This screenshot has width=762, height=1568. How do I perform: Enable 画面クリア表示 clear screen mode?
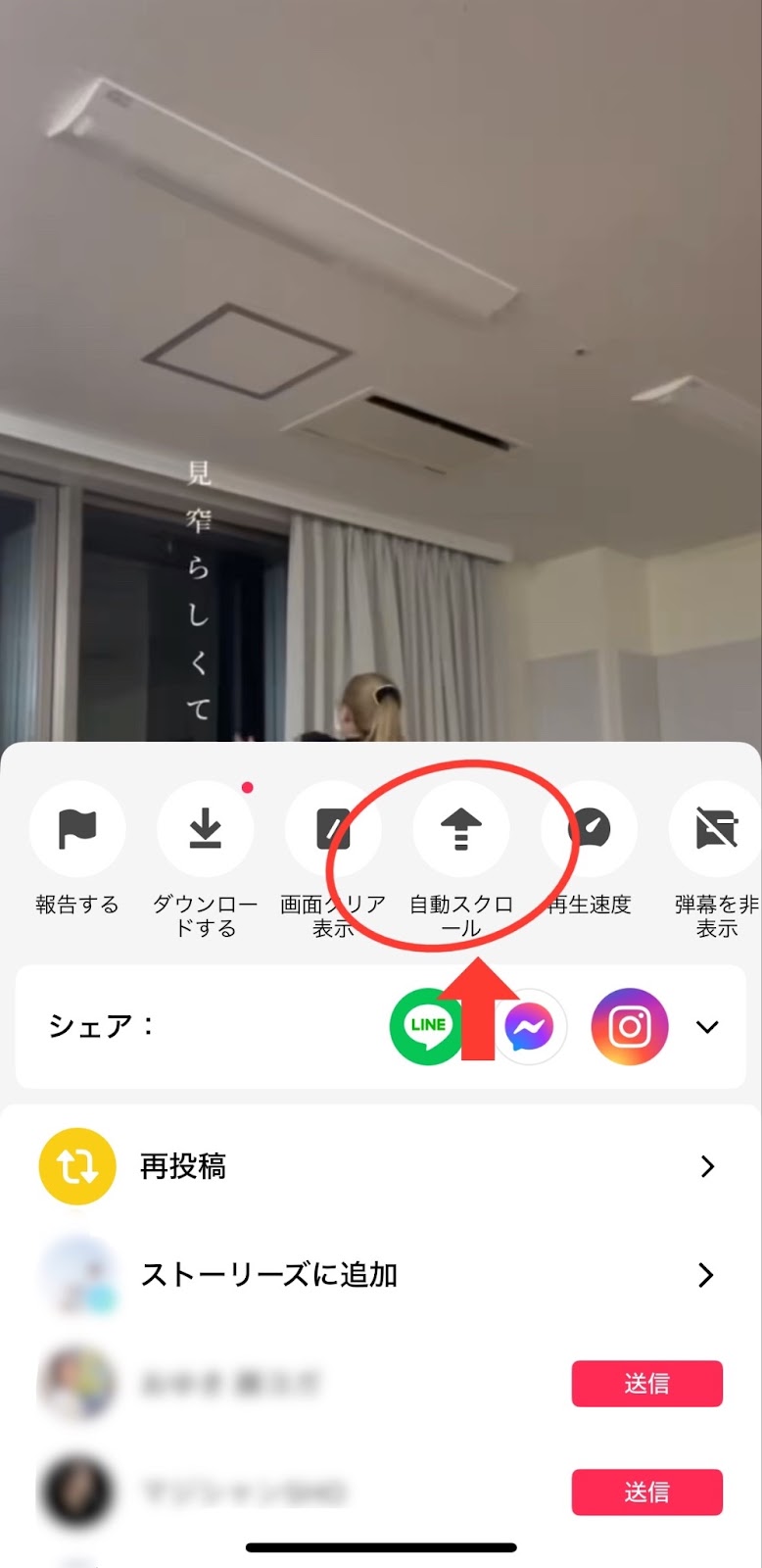point(332,830)
